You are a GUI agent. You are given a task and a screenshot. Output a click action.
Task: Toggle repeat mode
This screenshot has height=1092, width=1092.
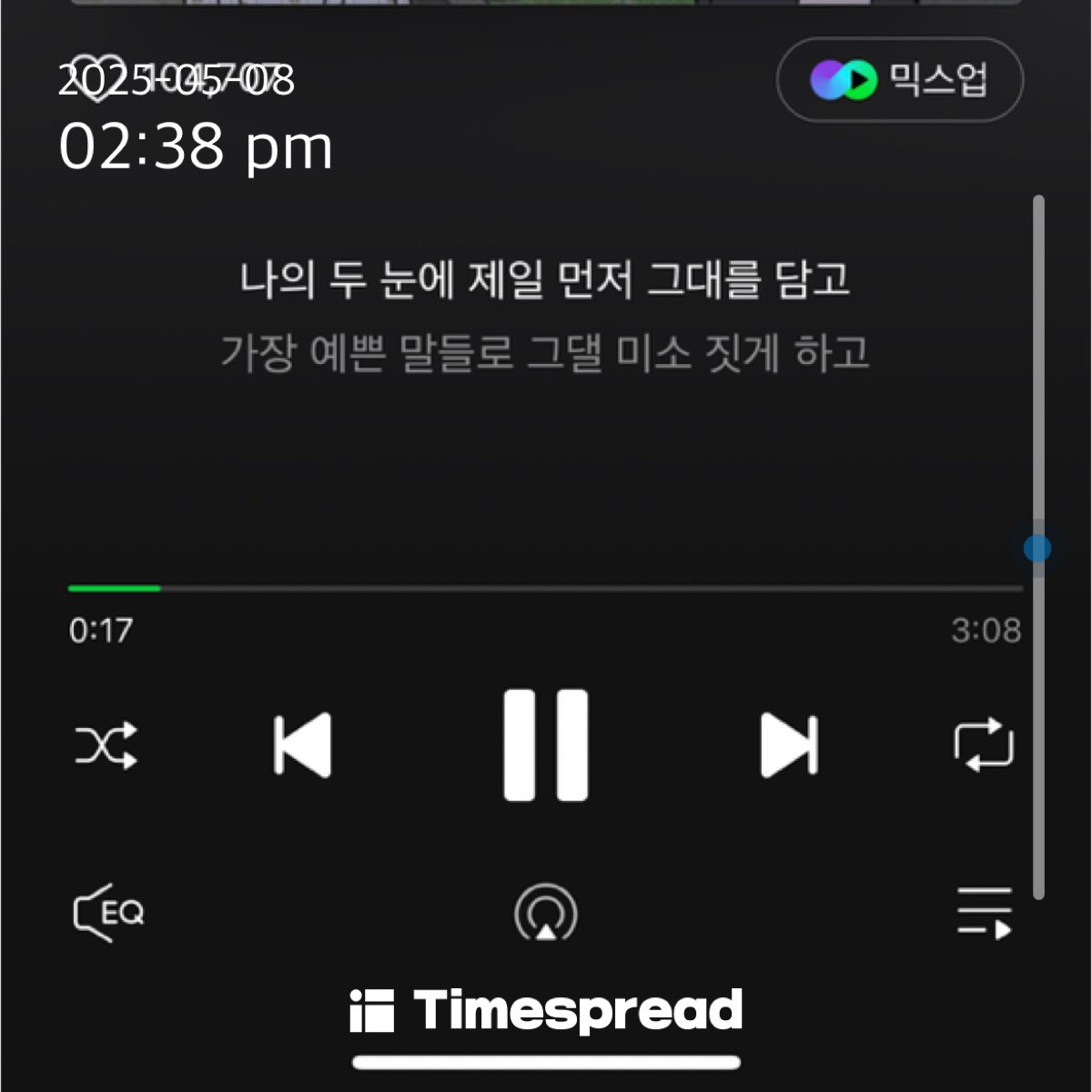984,745
